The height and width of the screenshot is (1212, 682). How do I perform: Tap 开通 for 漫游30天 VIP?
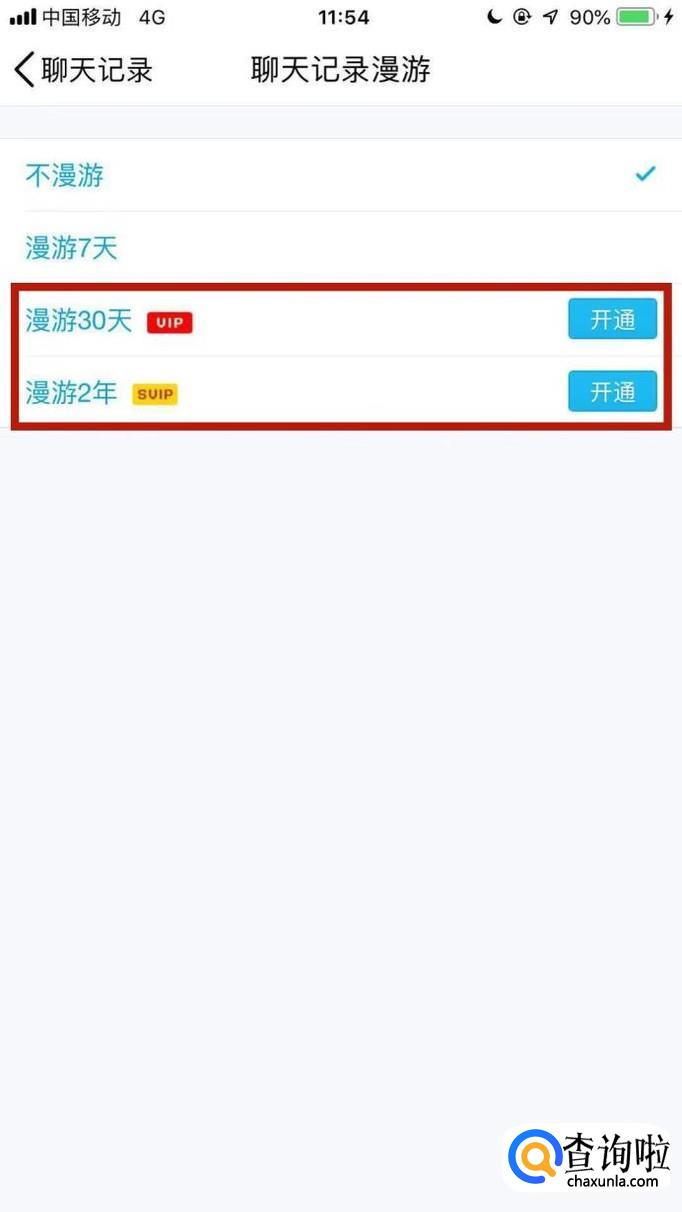pyautogui.click(x=612, y=320)
